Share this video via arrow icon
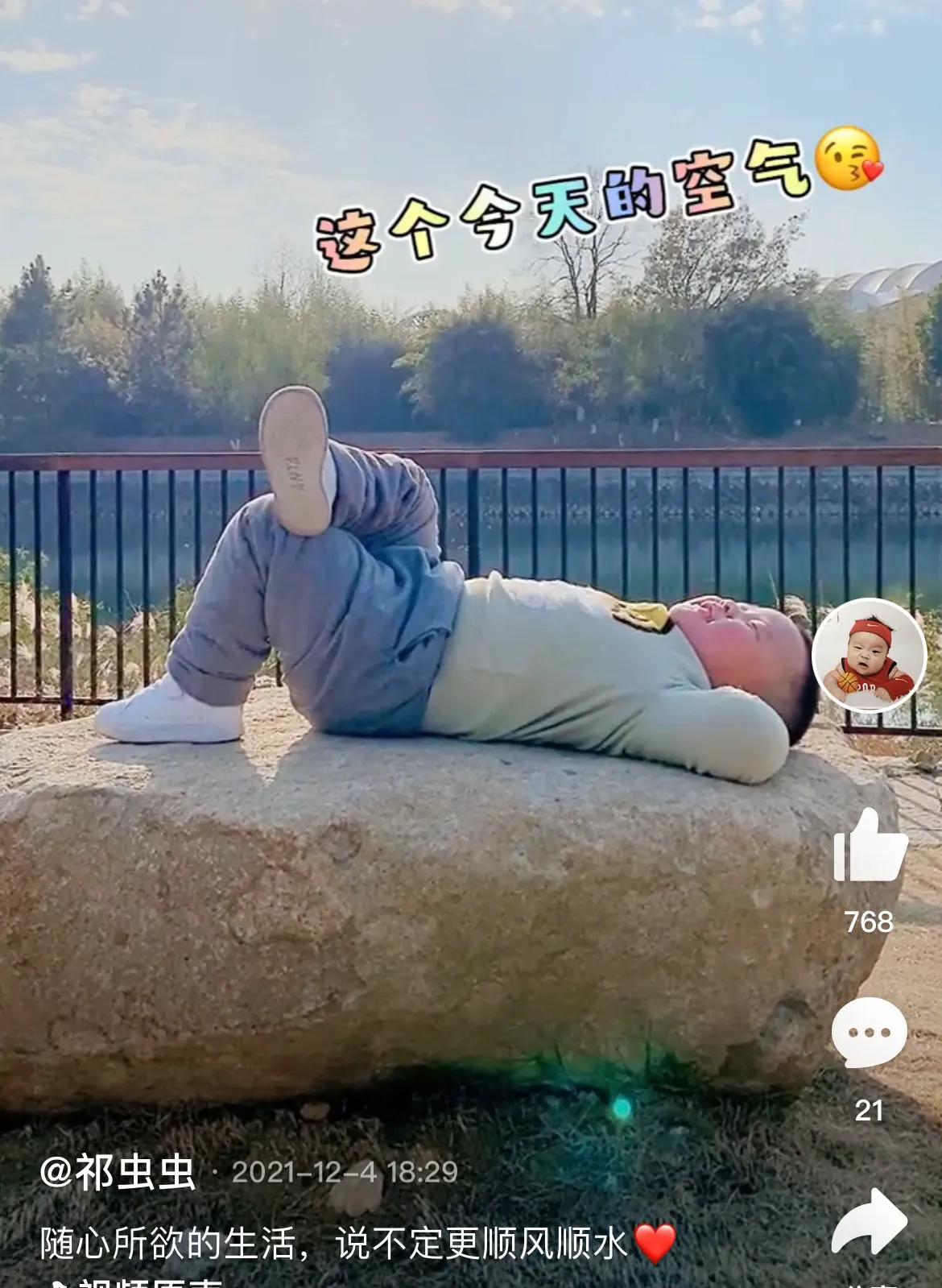Image resolution: width=942 pixels, height=1288 pixels. tap(870, 1224)
